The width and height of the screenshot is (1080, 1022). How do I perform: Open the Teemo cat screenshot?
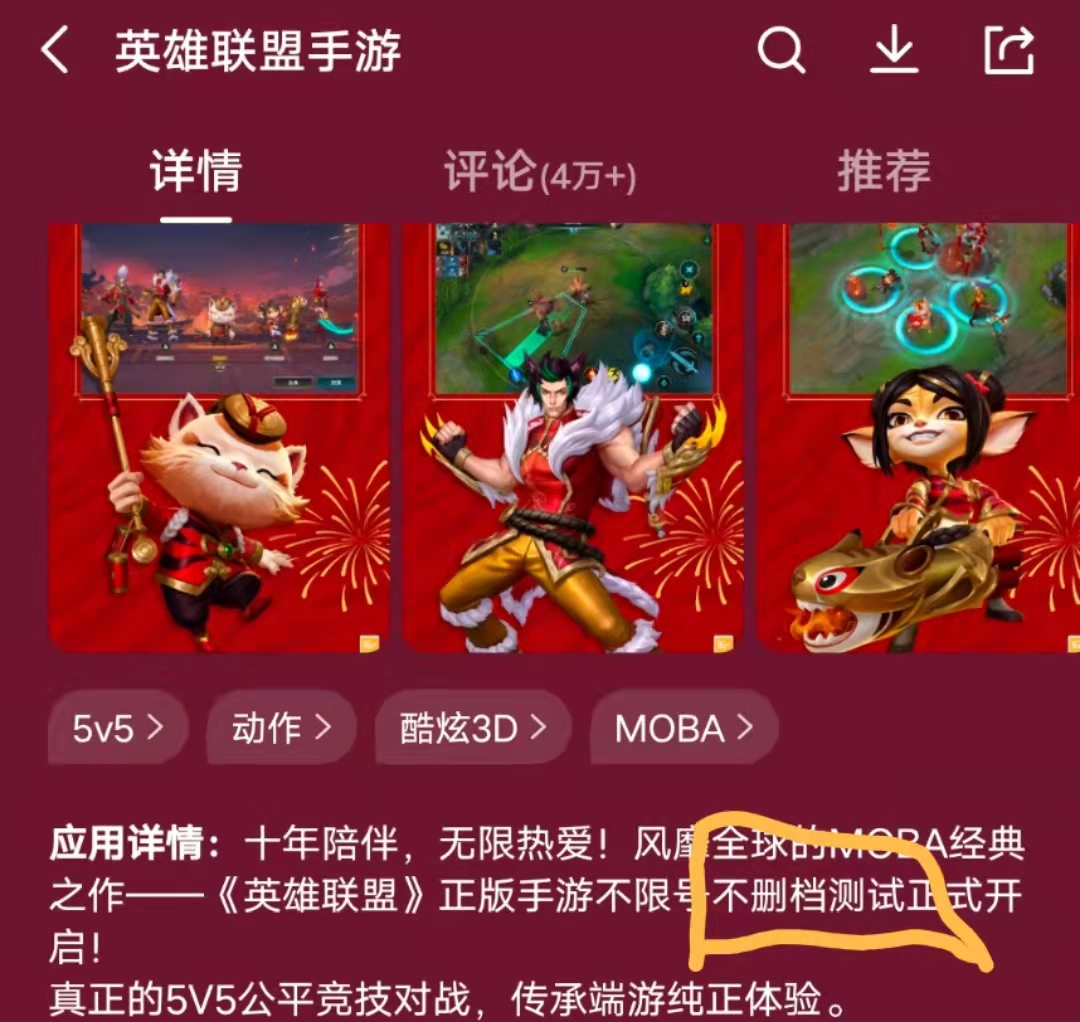(219, 438)
